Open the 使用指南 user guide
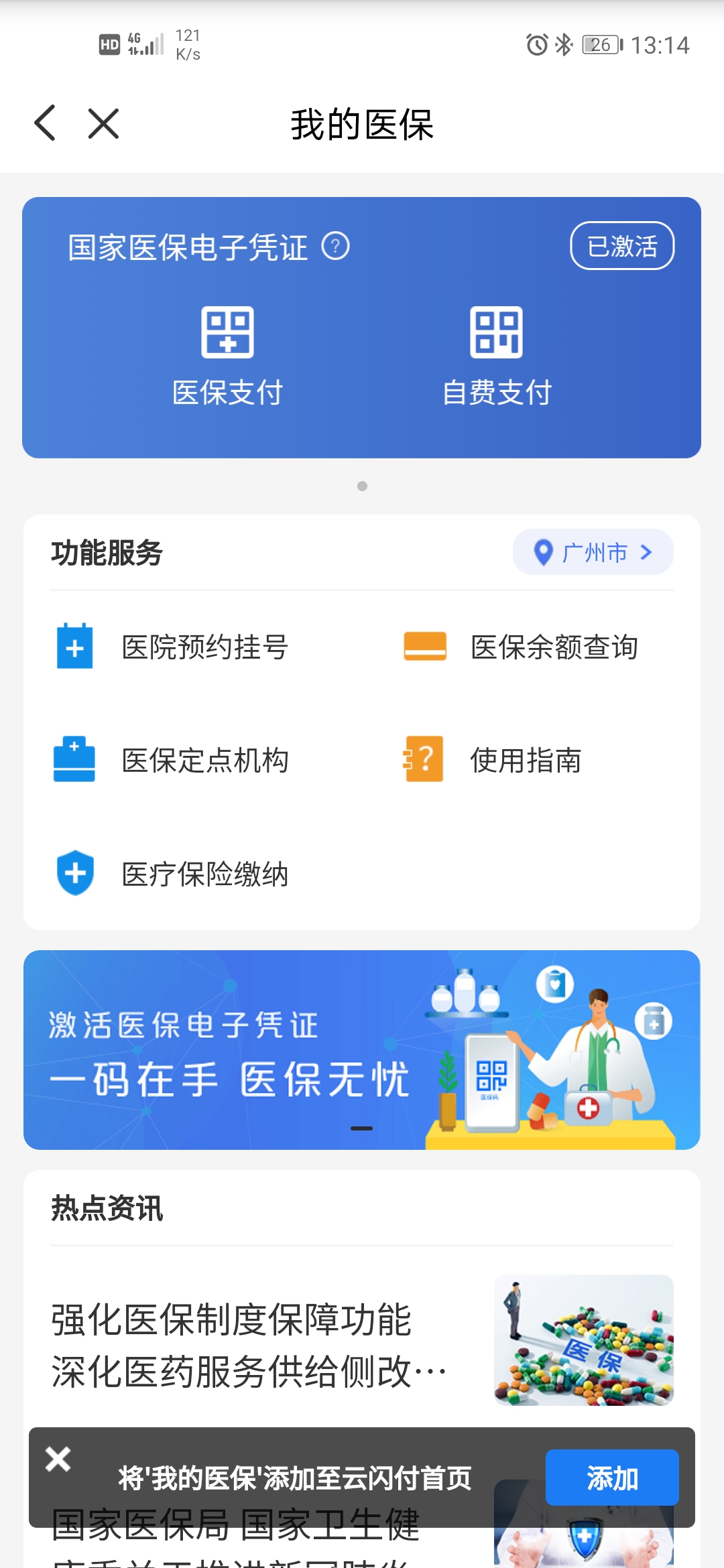This screenshot has width=724, height=1568. pos(526,760)
